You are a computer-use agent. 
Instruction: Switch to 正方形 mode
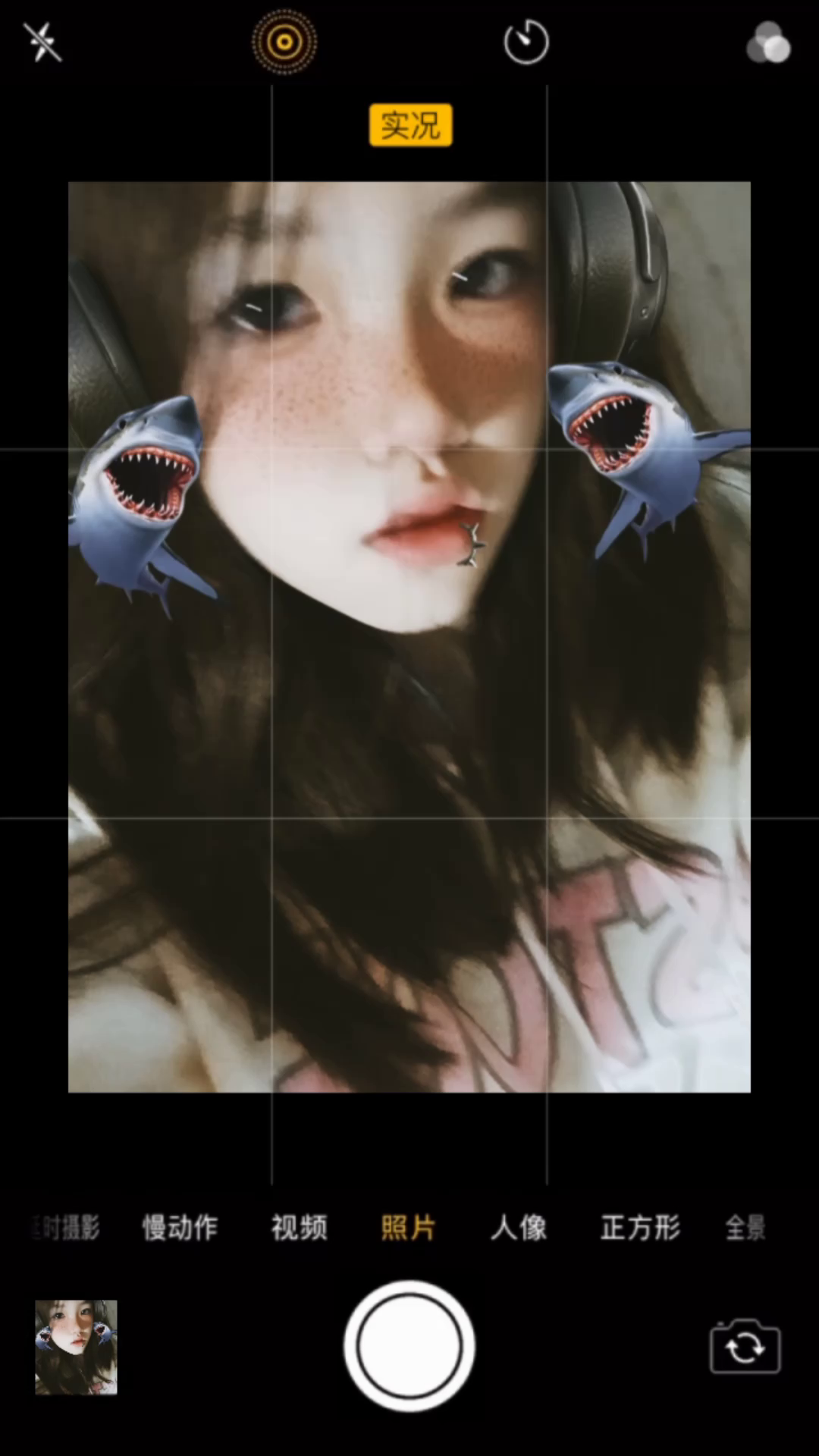click(x=640, y=1227)
